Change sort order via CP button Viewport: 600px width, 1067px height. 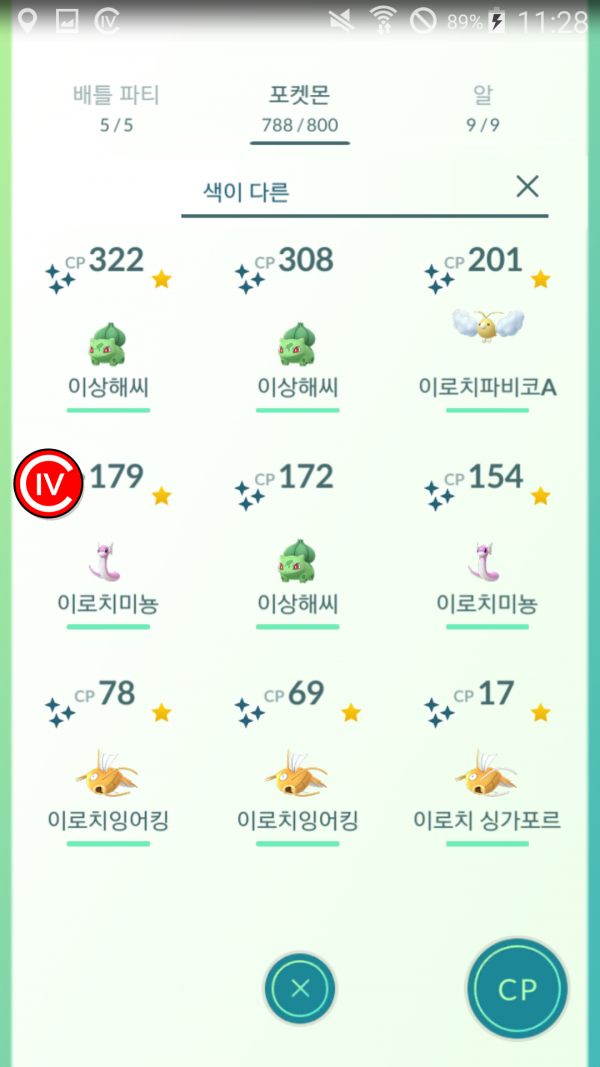(x=517, y=988)
